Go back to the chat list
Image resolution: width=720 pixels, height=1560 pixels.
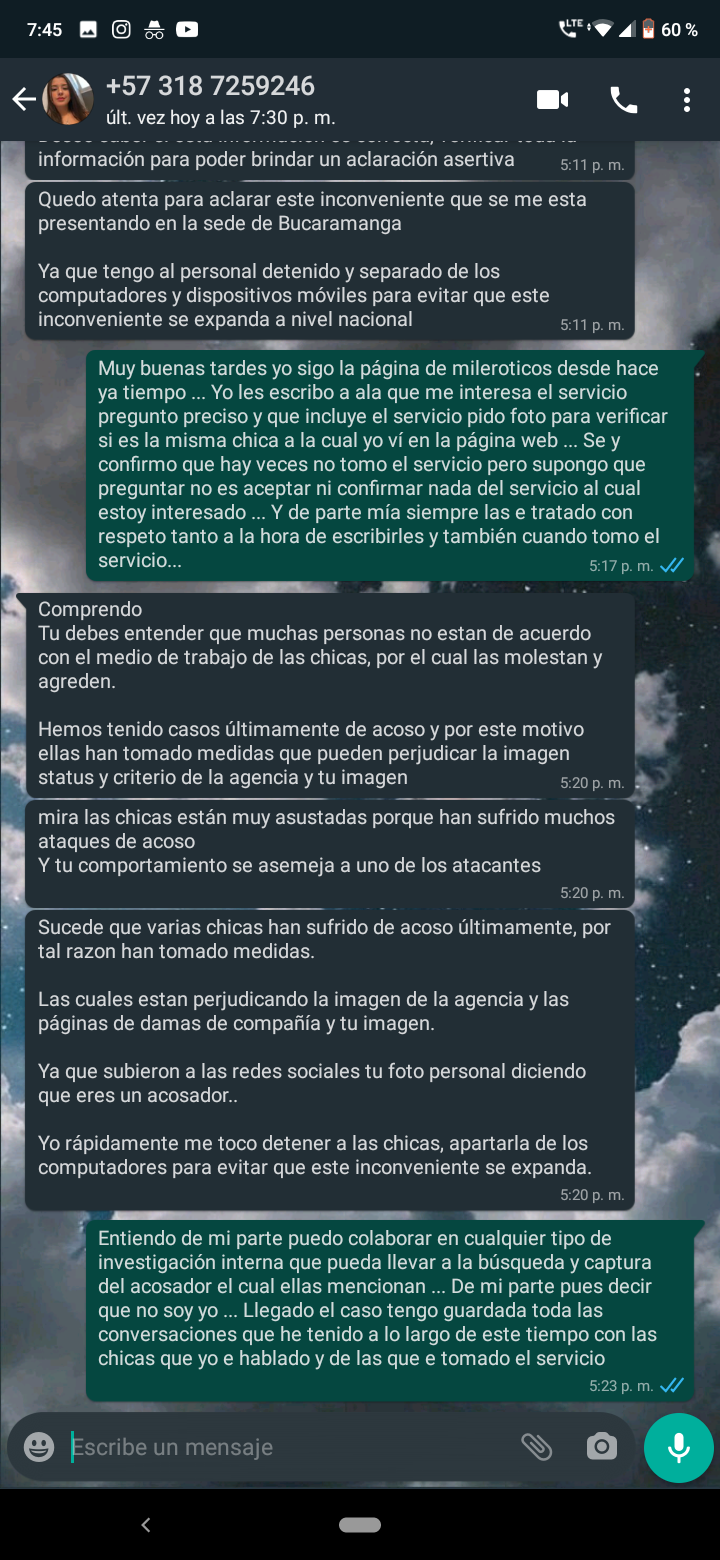pos(24,99)
